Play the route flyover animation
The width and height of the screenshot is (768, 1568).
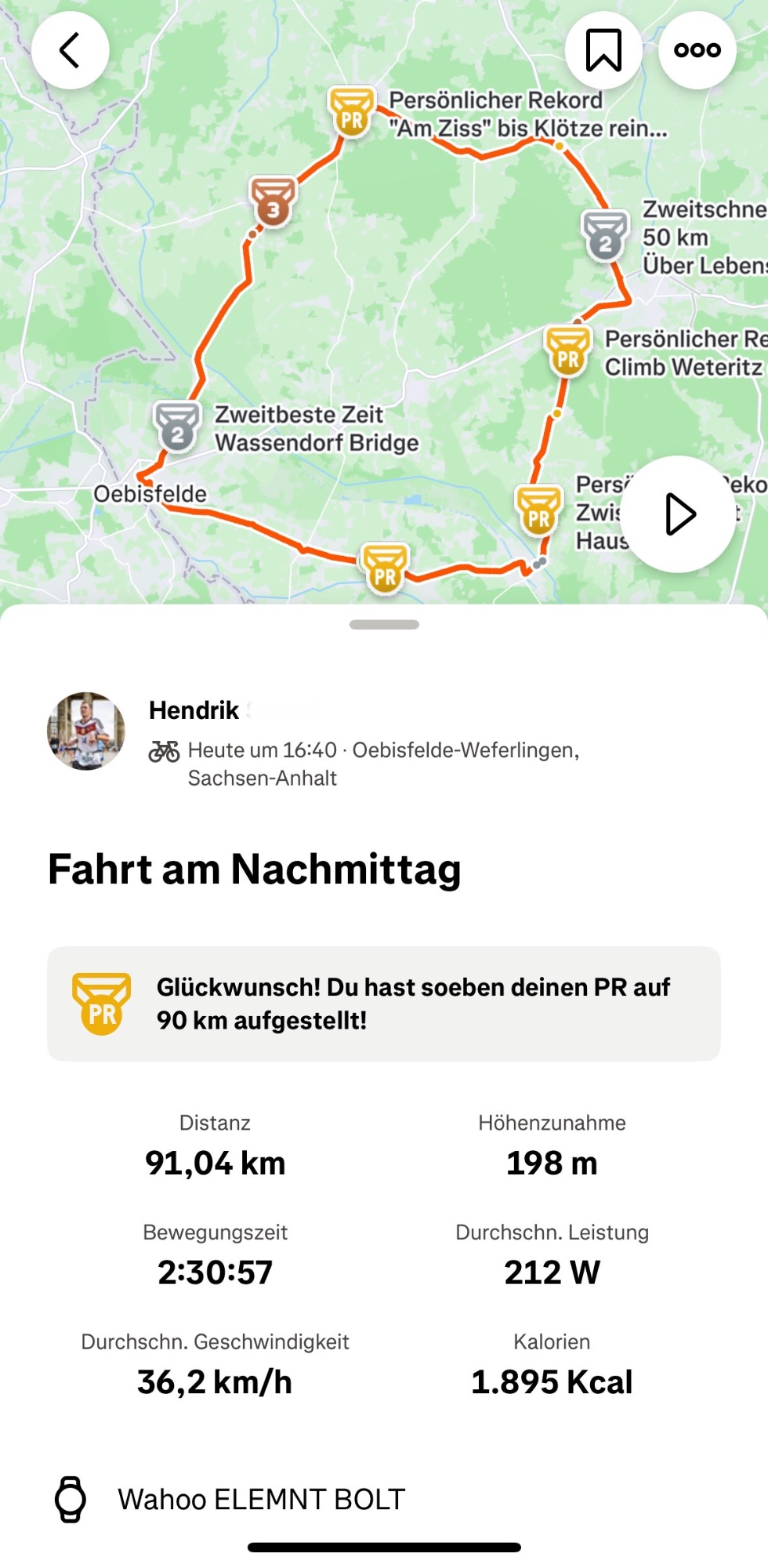click(x=679, y=514)
